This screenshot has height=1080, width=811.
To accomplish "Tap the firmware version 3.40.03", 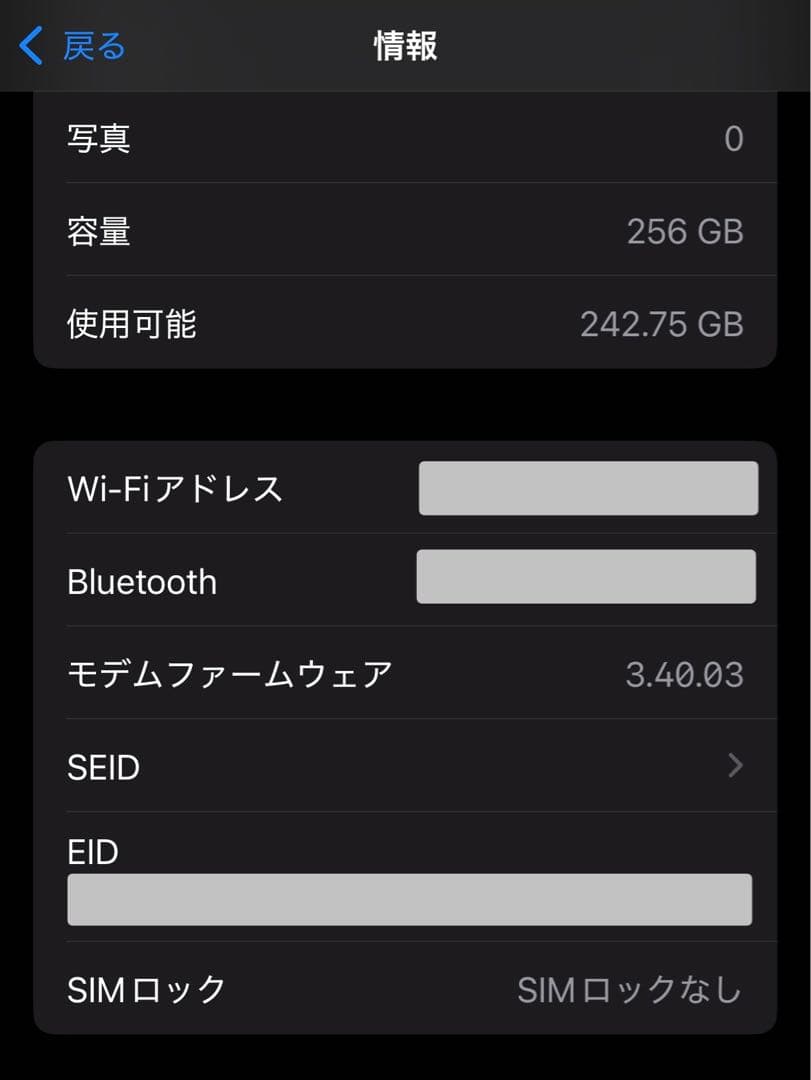I will [688, 673].
